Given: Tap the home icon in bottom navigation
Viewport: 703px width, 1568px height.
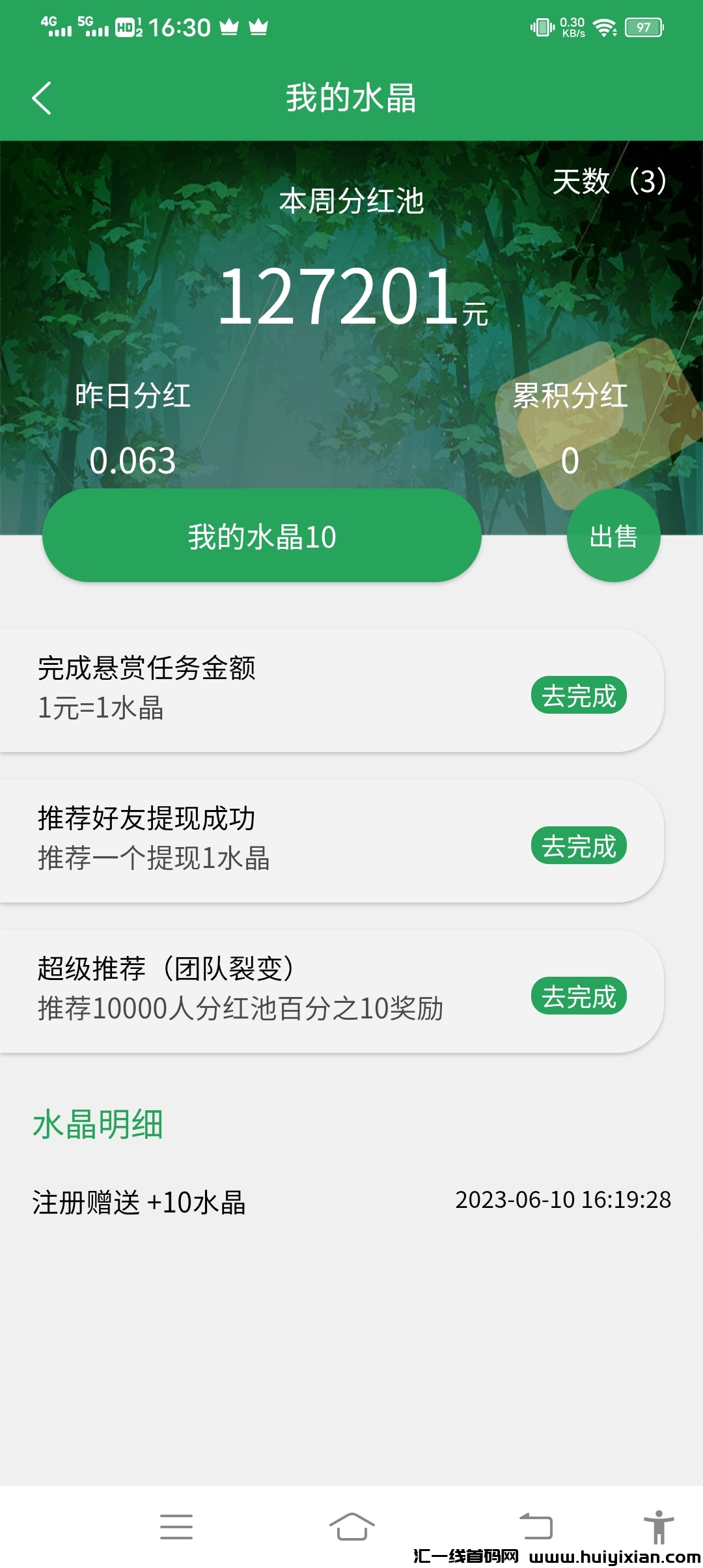Looking at the screenshot, I should click(351, 1526).
